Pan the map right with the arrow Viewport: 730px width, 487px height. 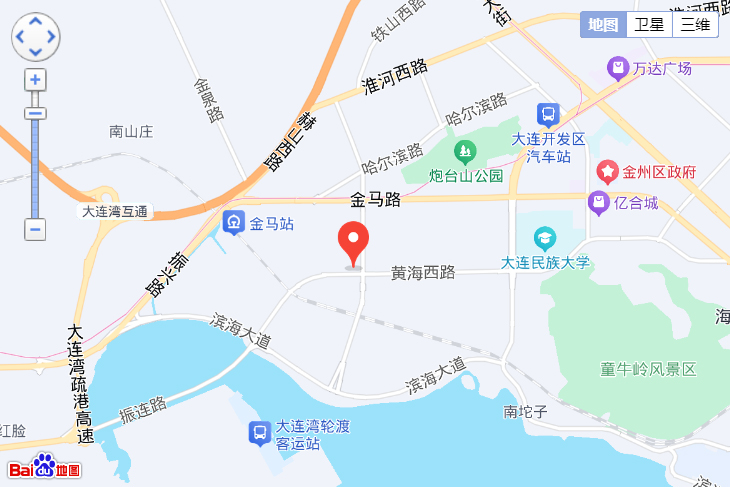coord(50,38)
